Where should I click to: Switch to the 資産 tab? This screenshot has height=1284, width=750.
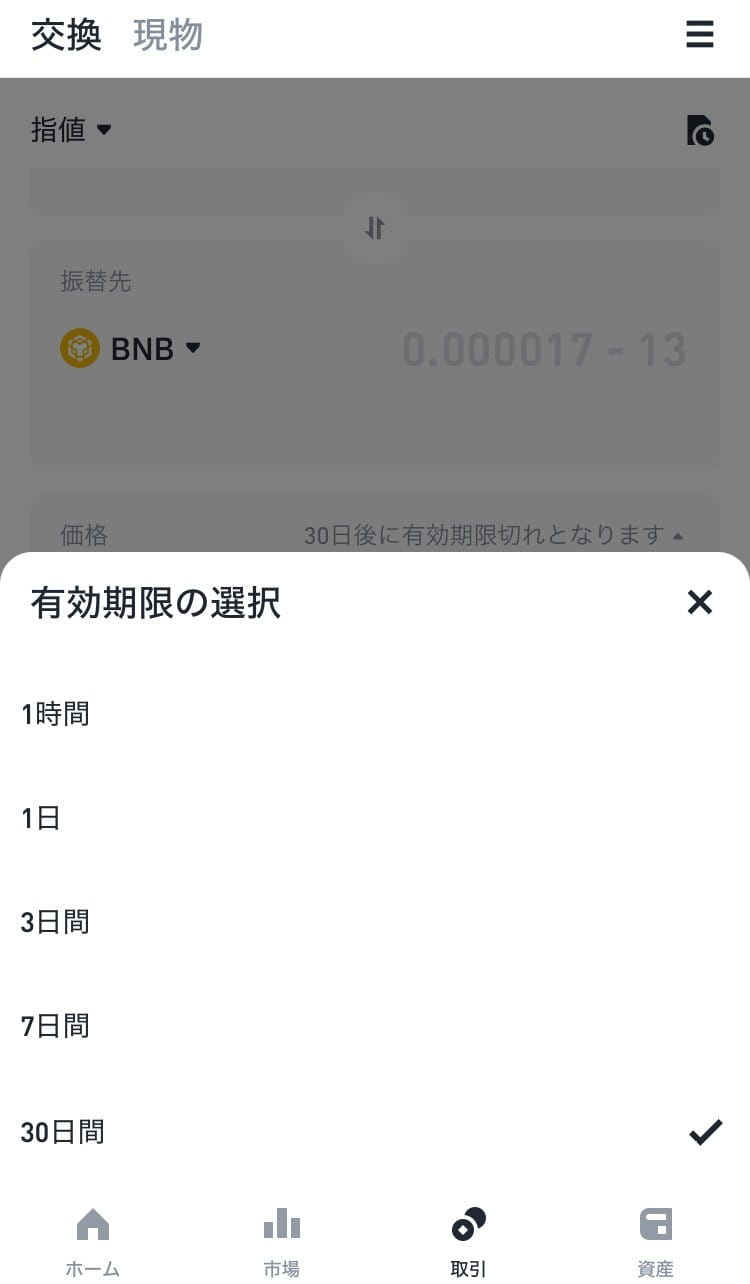click(655, 1242)
